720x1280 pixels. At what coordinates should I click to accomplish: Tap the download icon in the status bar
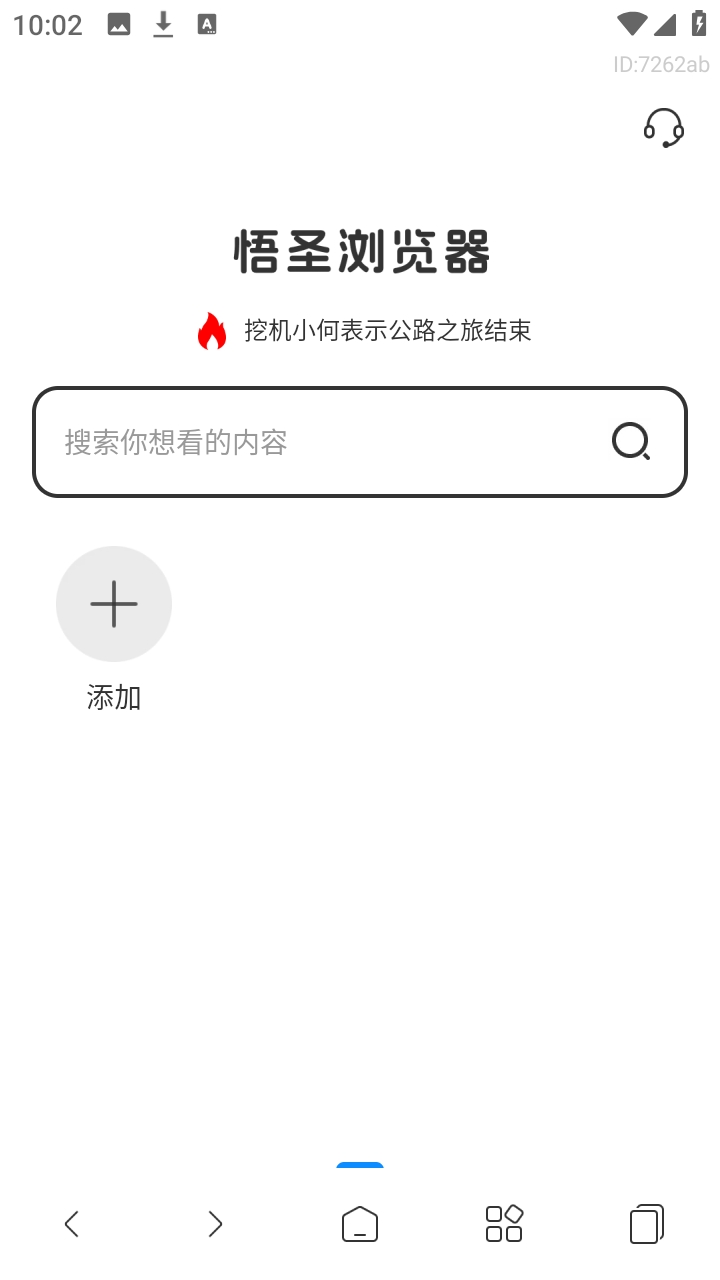click(163, 24)
